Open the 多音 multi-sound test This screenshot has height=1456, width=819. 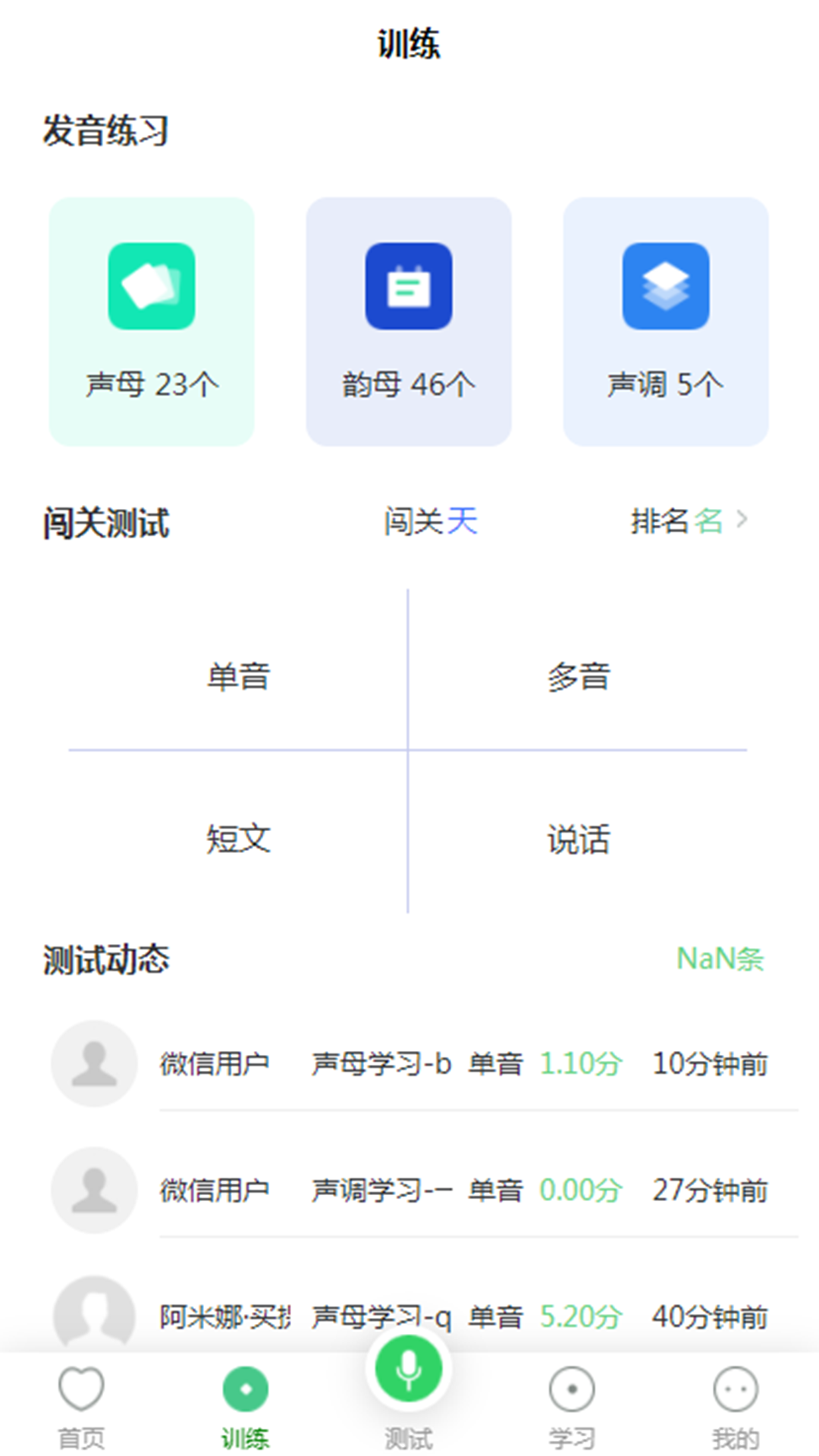(580, 677)
